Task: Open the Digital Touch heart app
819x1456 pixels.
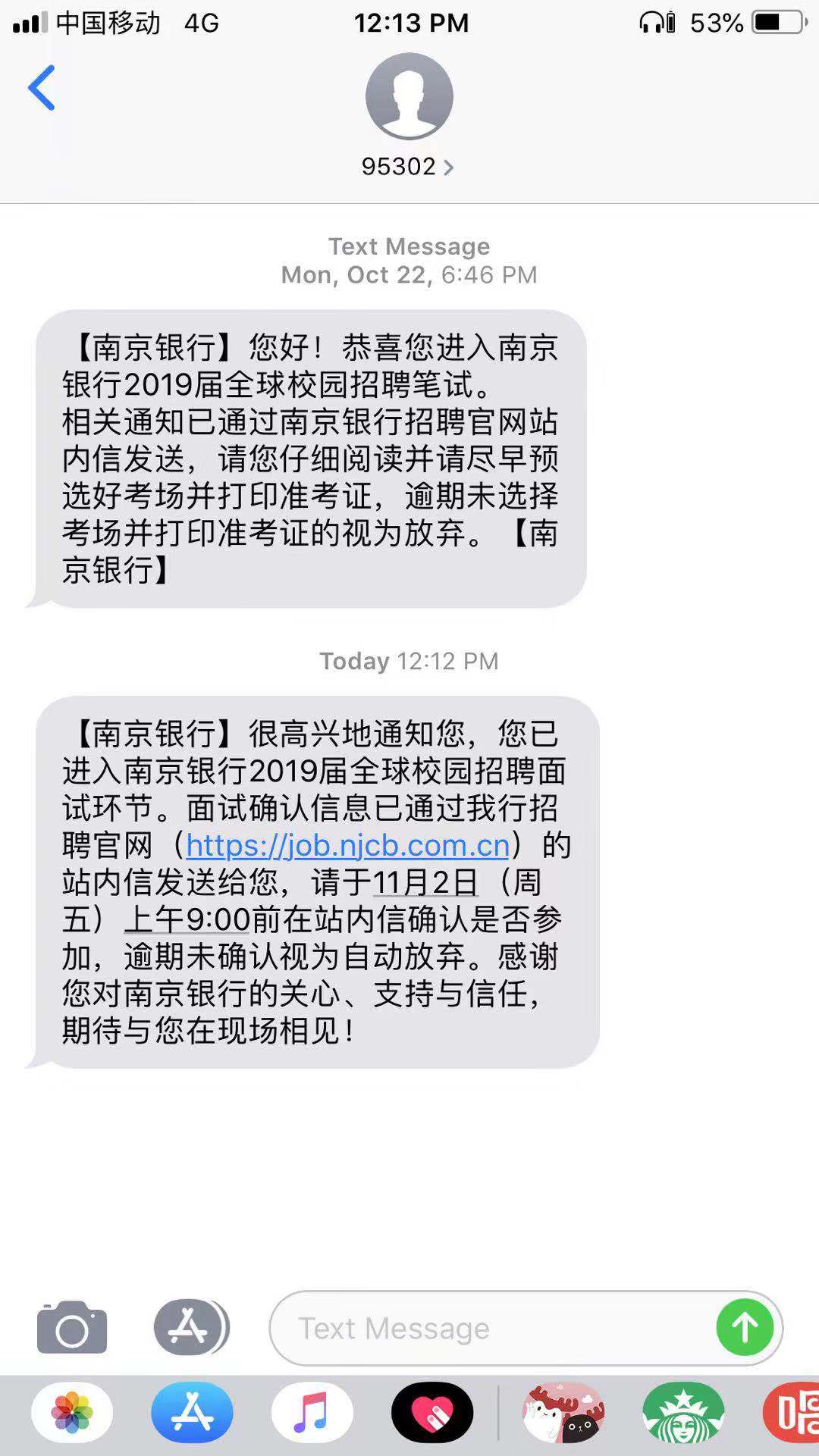Action: pyautogui.click(x=432, y=1413)
